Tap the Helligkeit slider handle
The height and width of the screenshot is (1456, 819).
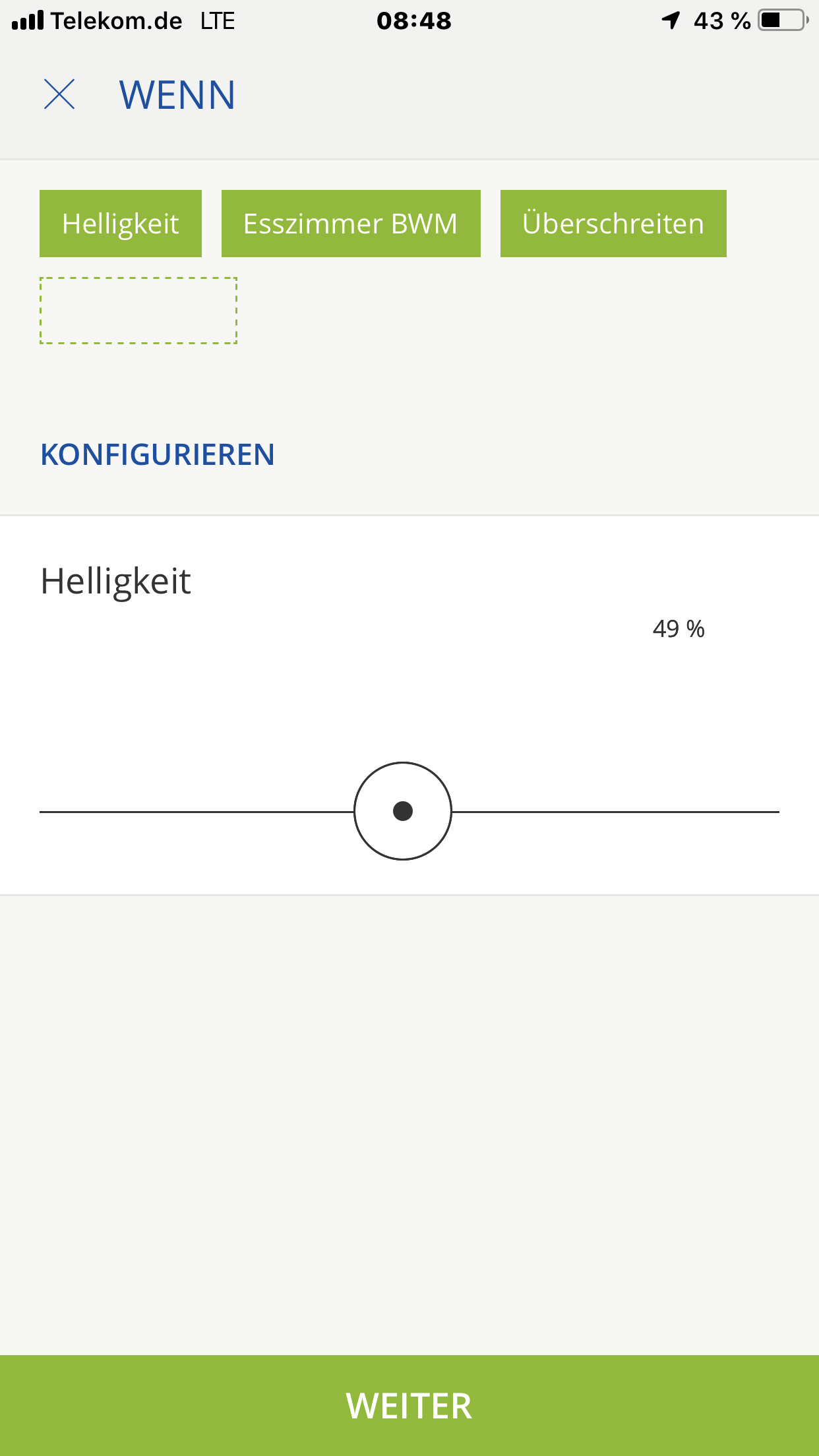tap(403, 811)
